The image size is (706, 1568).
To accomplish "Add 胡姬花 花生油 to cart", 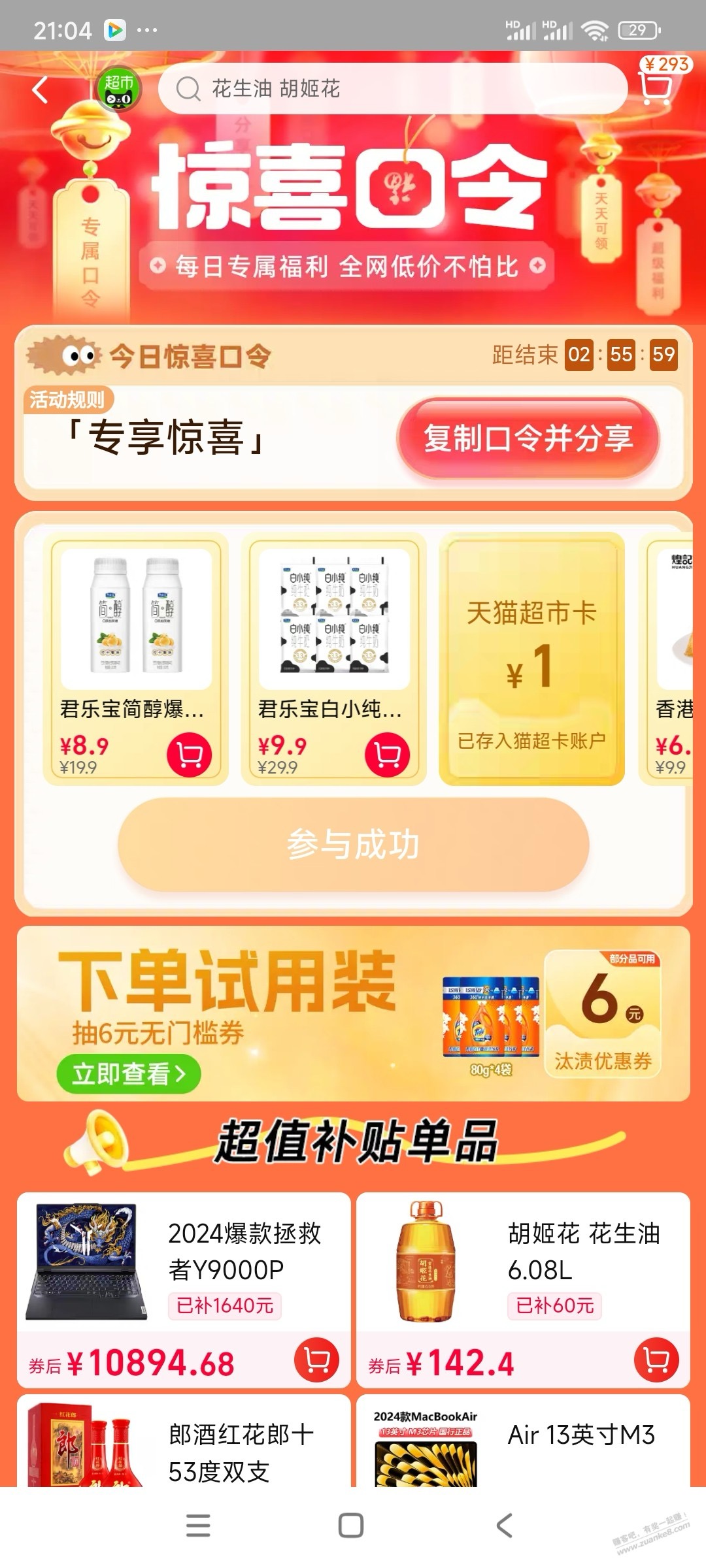I will [x=656, y=1360].
